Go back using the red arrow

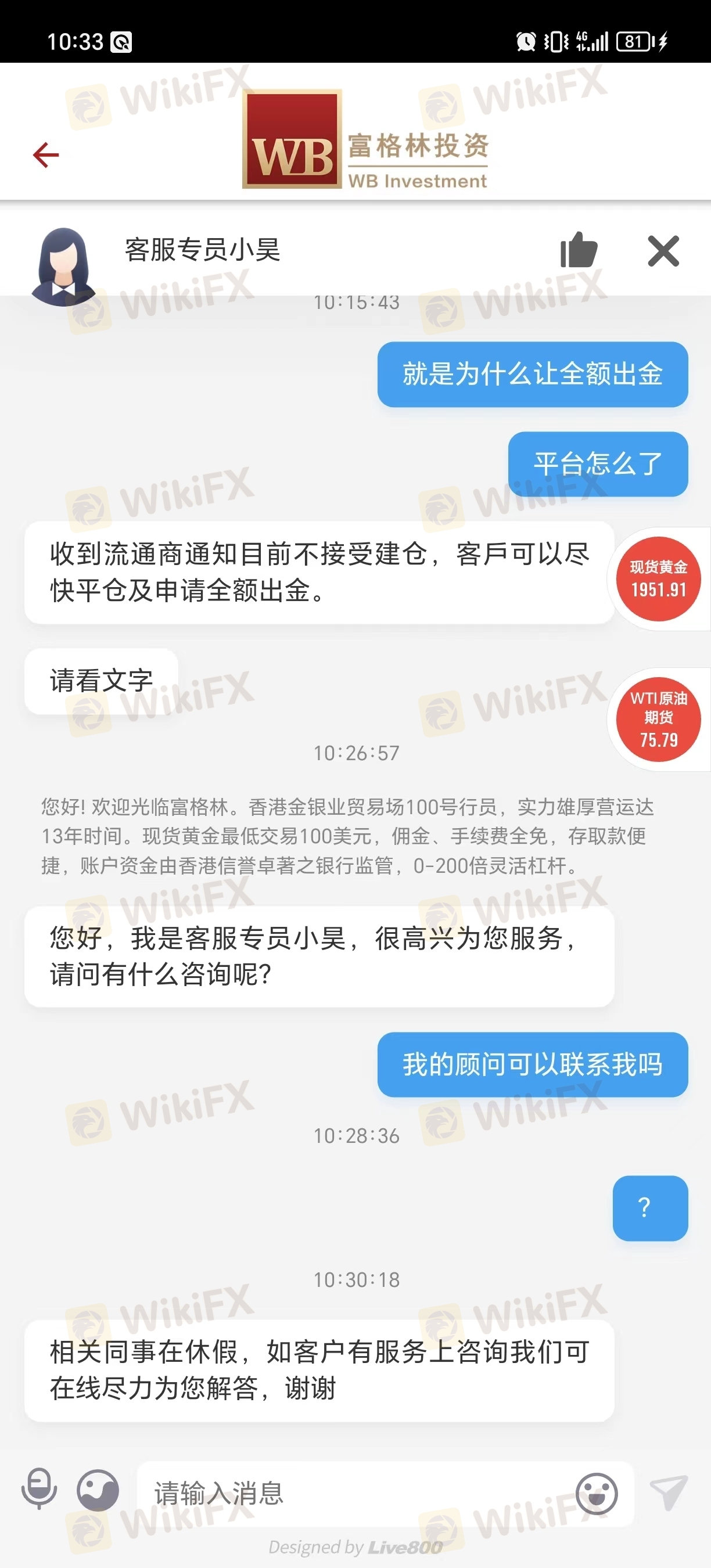[x=46, y=154]
